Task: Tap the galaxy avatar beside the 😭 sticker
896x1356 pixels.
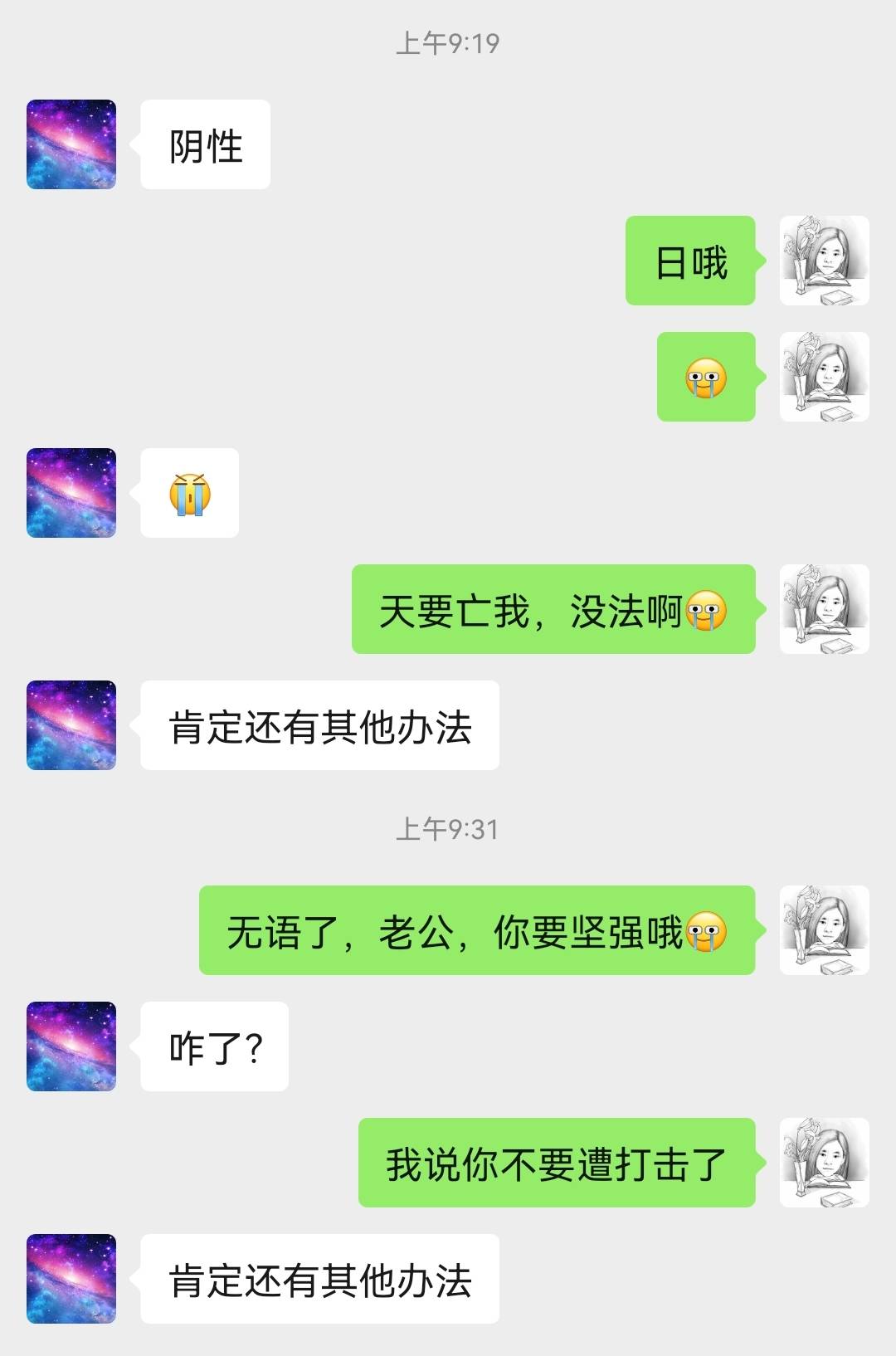Action: (x=70, y=491)
